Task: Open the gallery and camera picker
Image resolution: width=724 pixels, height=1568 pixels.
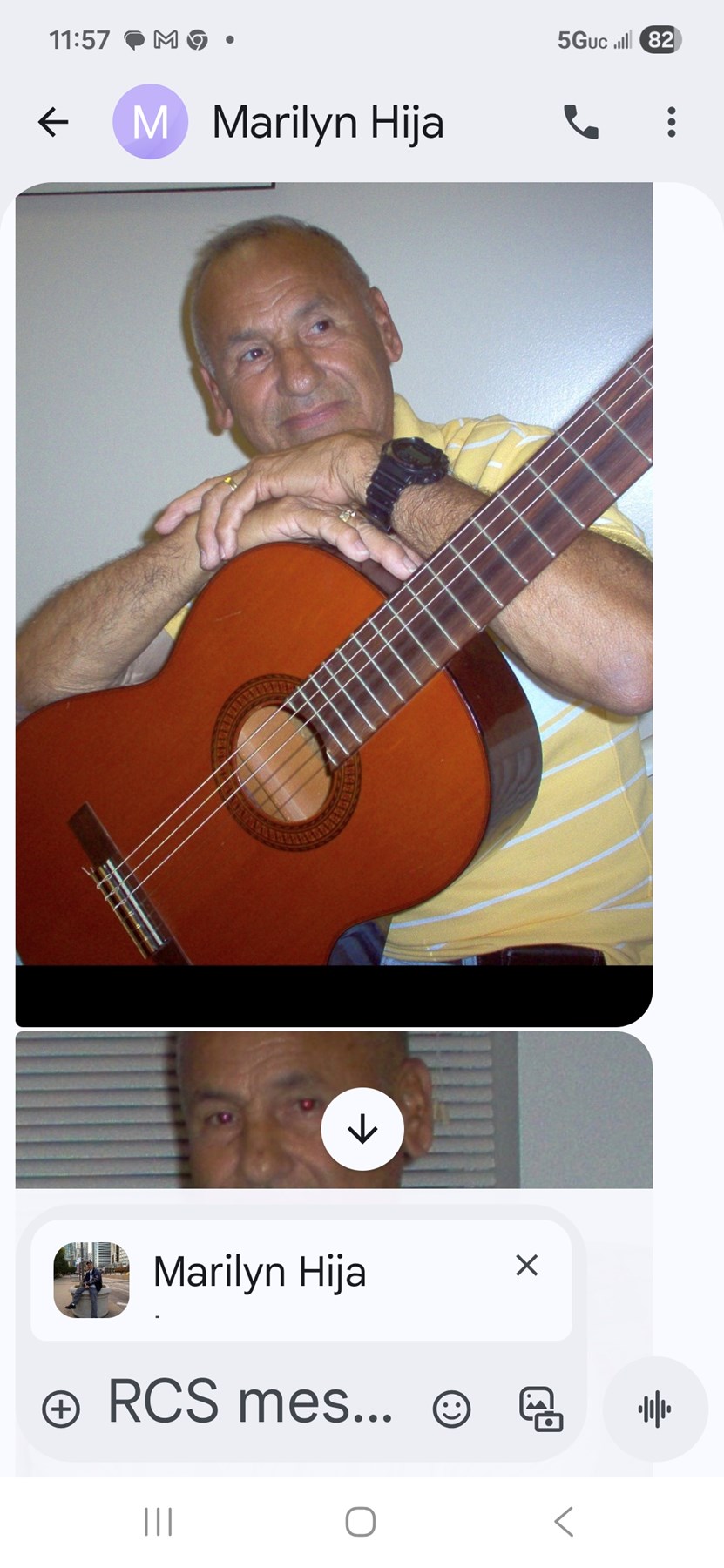Action: coord(540,1409)
